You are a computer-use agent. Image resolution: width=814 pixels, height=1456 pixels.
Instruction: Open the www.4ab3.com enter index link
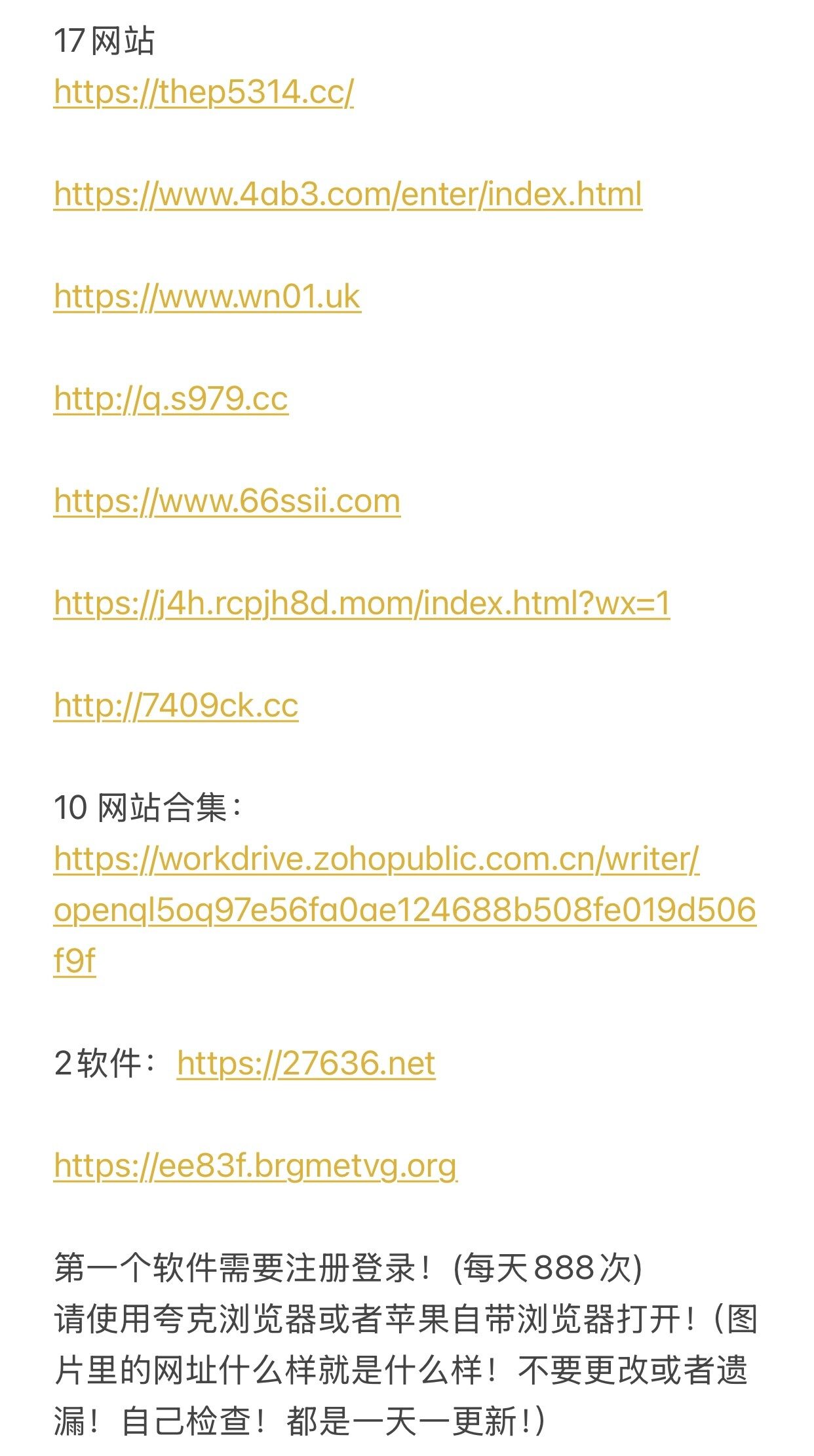(348, 195)
